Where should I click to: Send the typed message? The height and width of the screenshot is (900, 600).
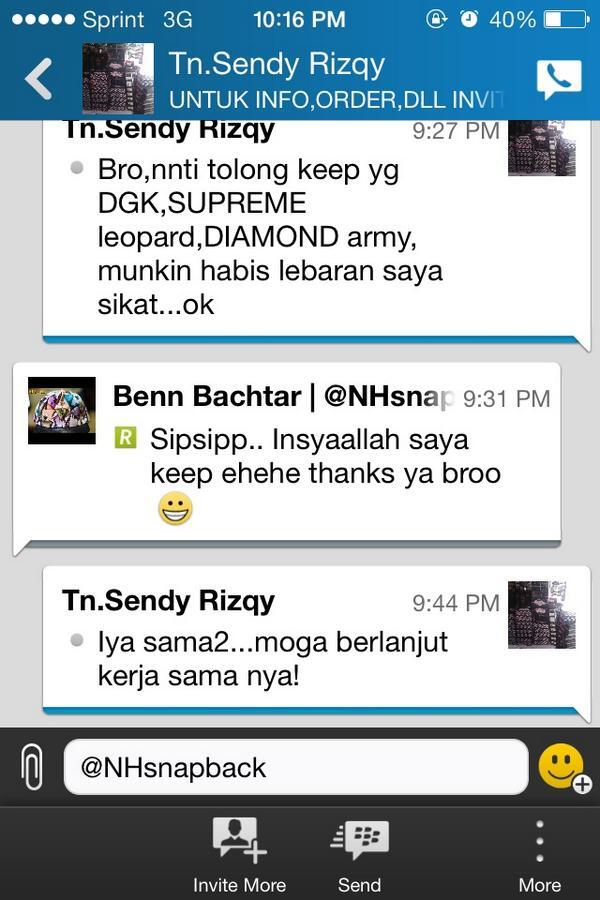[x=359, y=853]
